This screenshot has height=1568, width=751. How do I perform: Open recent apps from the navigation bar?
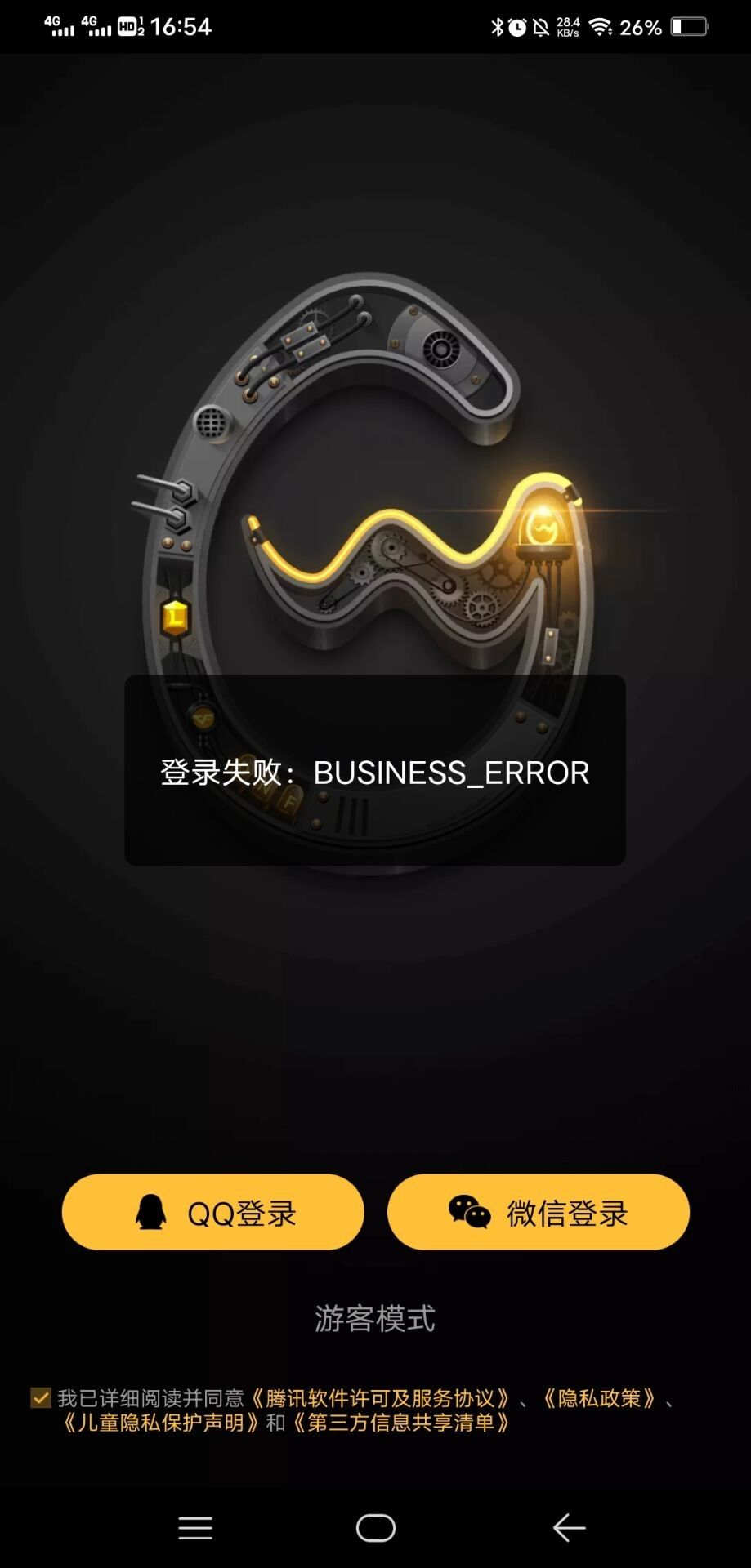coord(195,1527)
